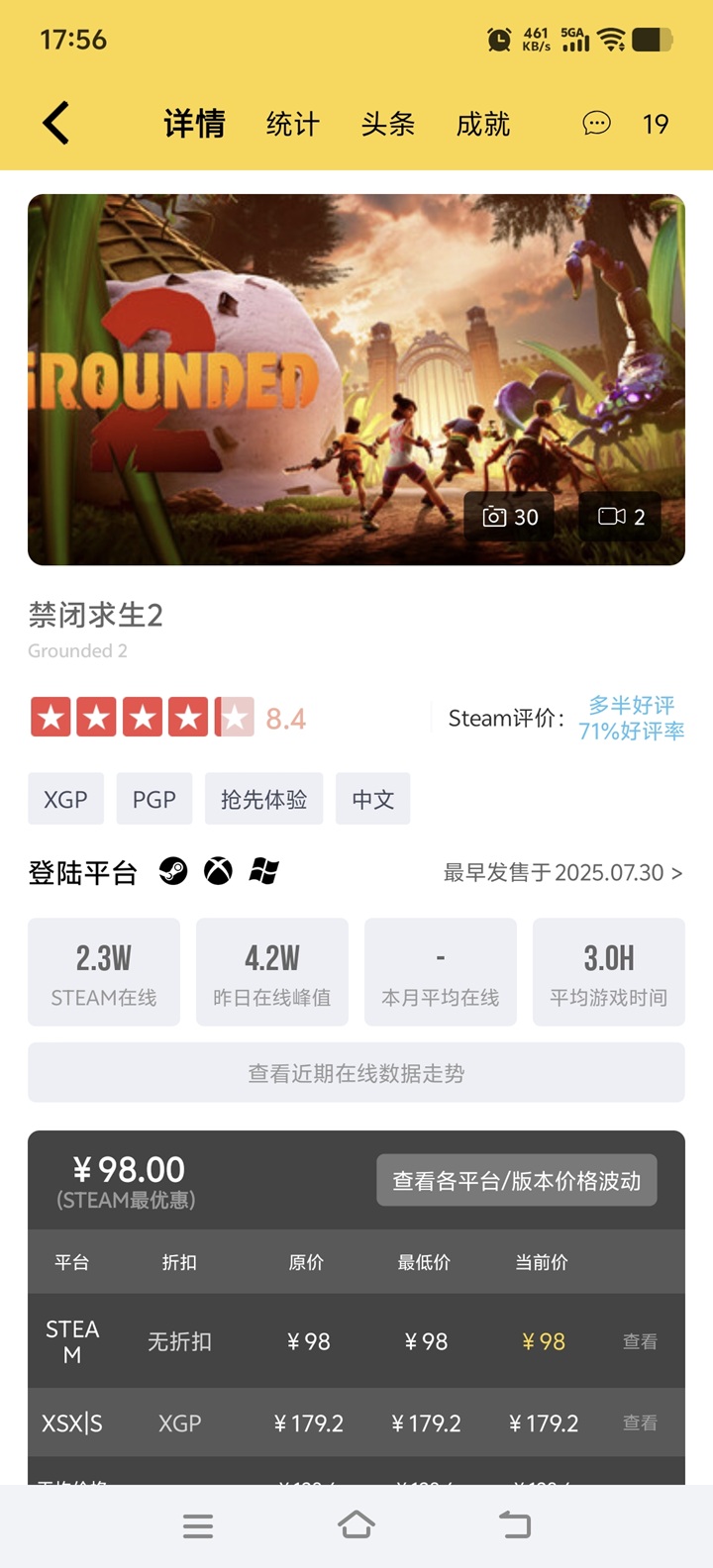The height and width of the screenshot is (1568, 713).
Task: Open release date details 最早发售于 2025.07.30
Action: point(562,873)
